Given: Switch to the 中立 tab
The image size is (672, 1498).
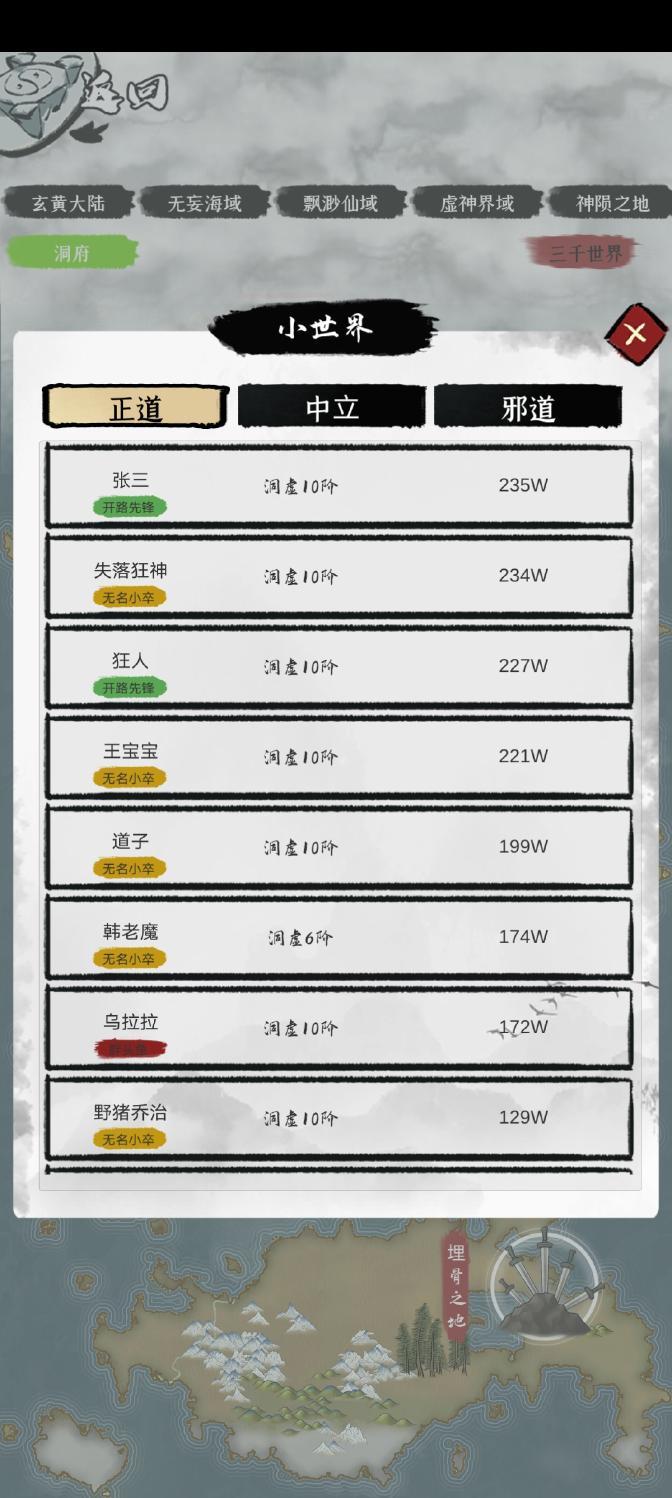Looking at the screenshot, I should point(331,408).
